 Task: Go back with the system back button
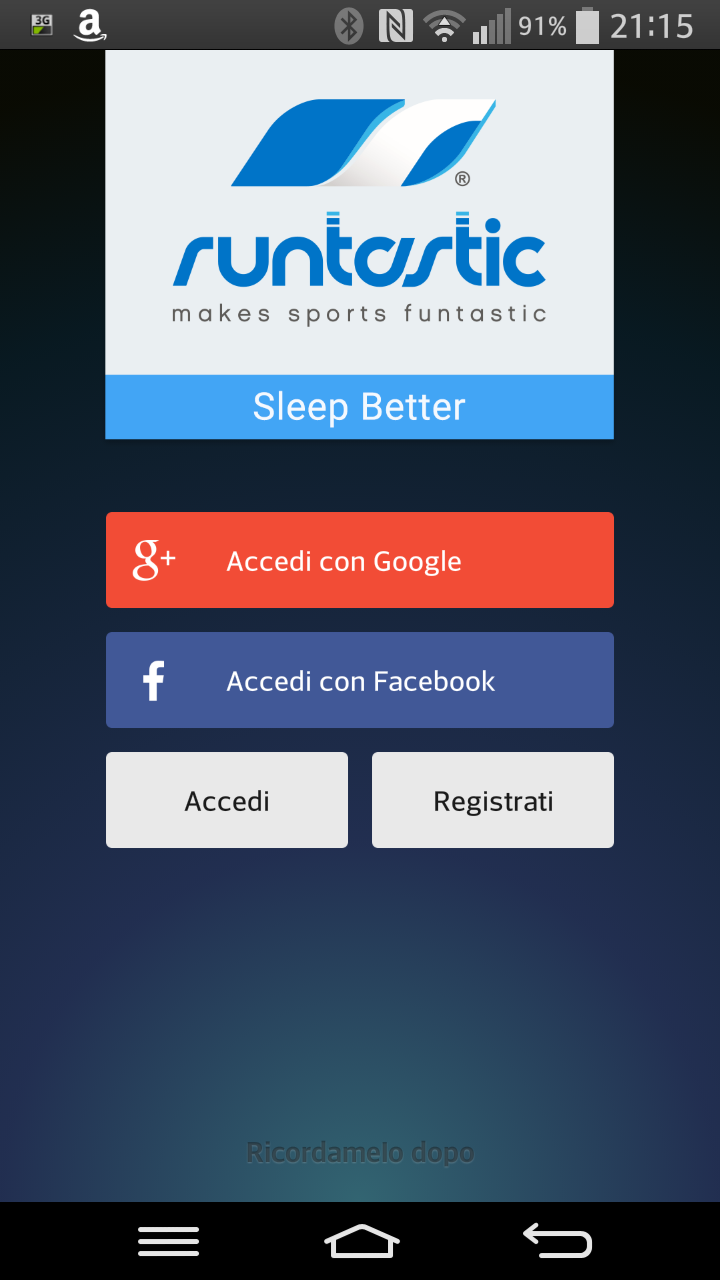(557, 1241)
